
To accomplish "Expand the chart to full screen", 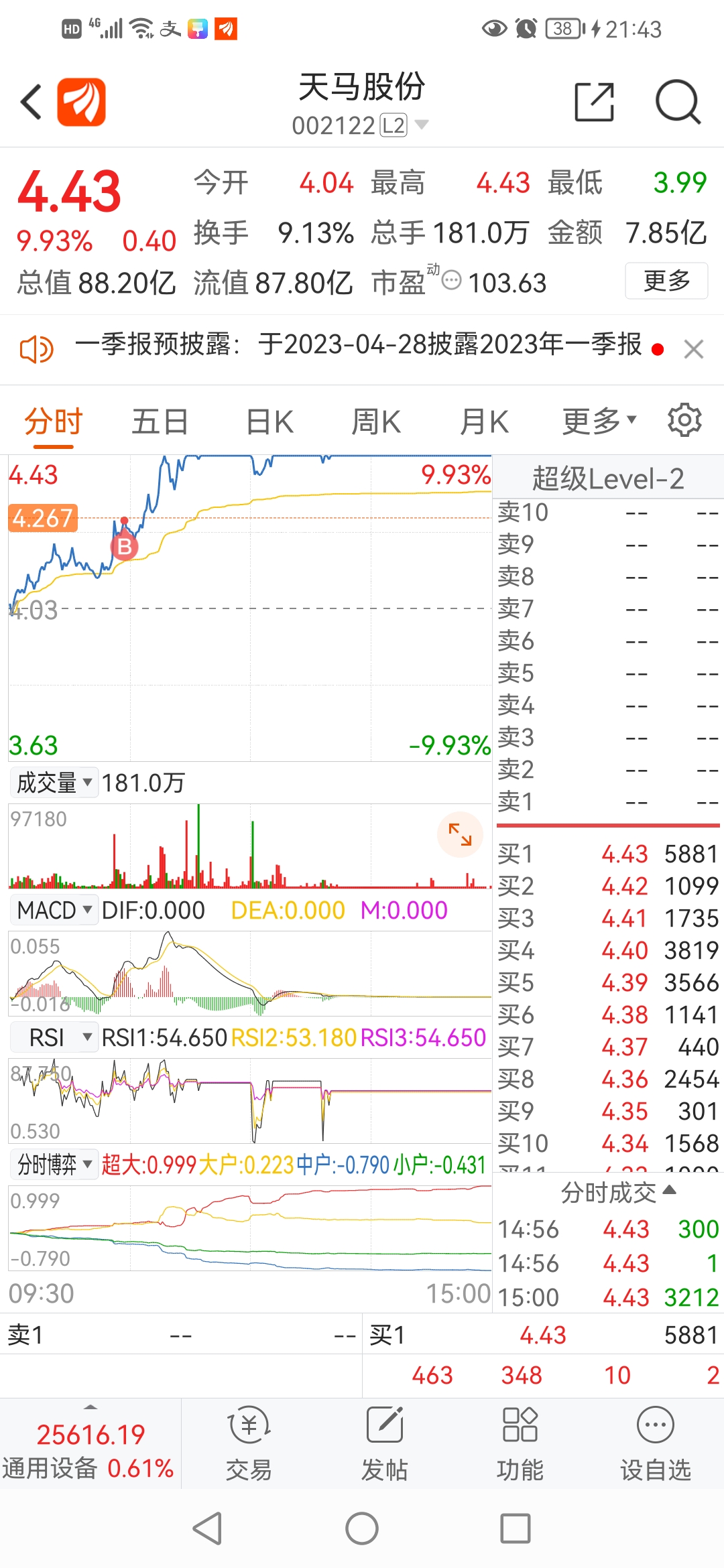I will click(460, 835).
